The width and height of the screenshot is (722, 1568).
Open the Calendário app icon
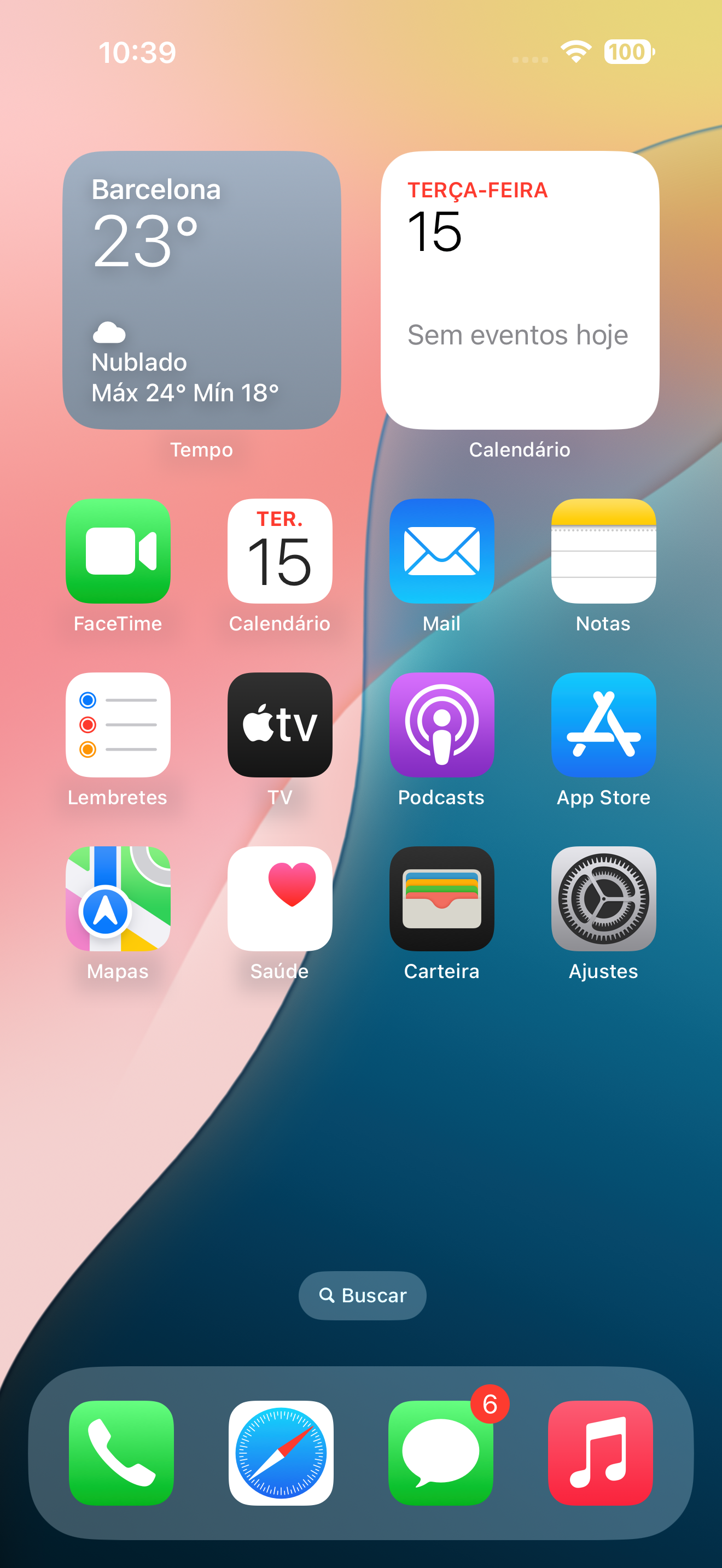click(x=280, y=551)
